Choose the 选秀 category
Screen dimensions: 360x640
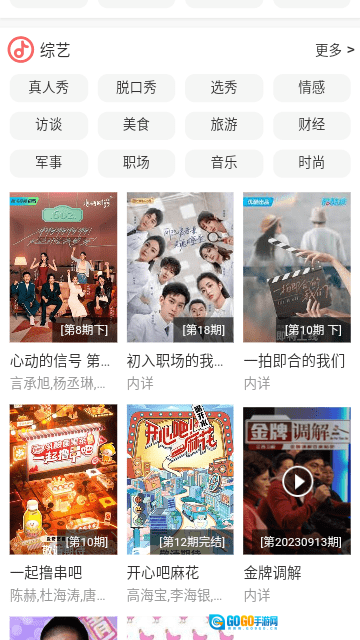[x=224, y=88]
